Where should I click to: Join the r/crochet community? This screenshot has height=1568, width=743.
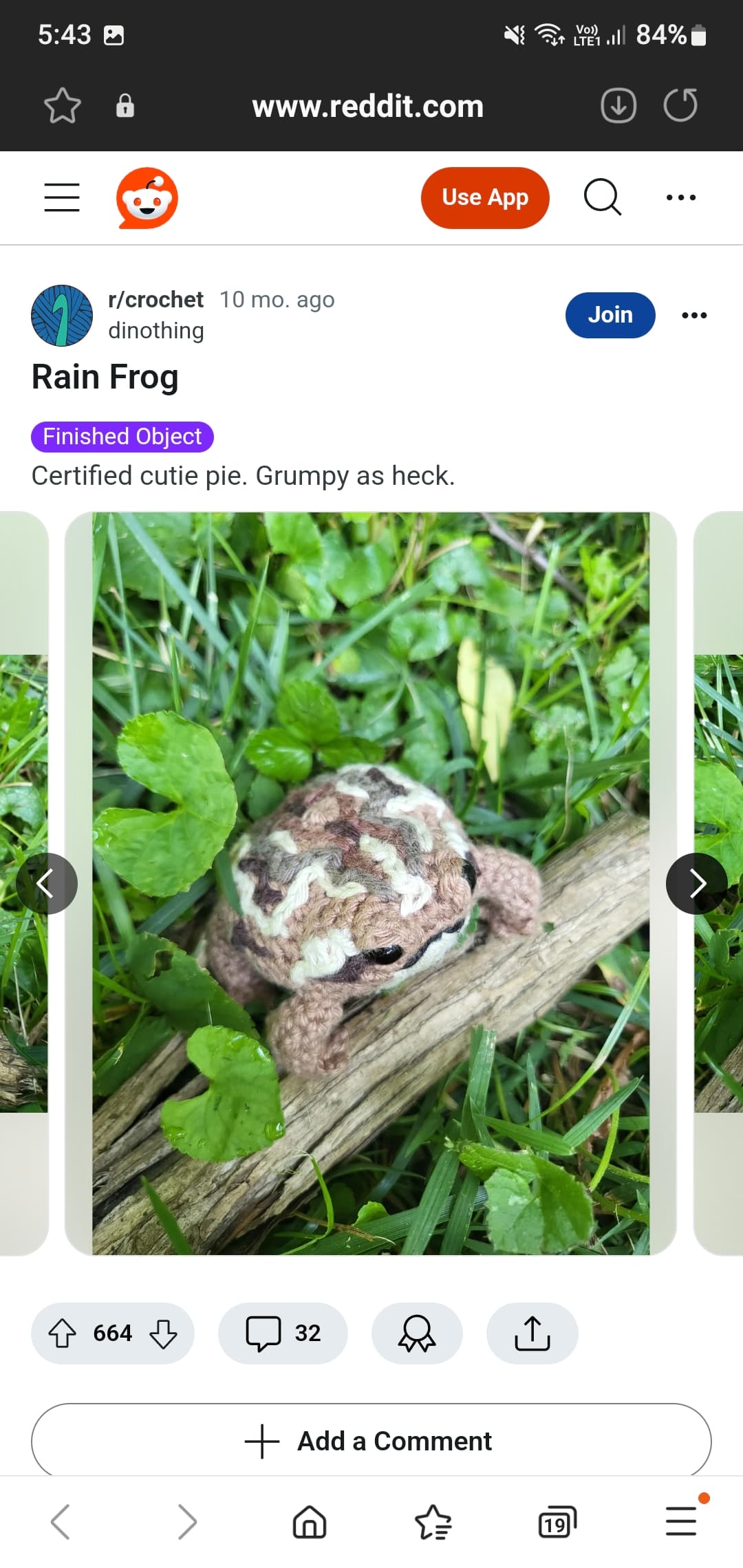click(610, 315)
